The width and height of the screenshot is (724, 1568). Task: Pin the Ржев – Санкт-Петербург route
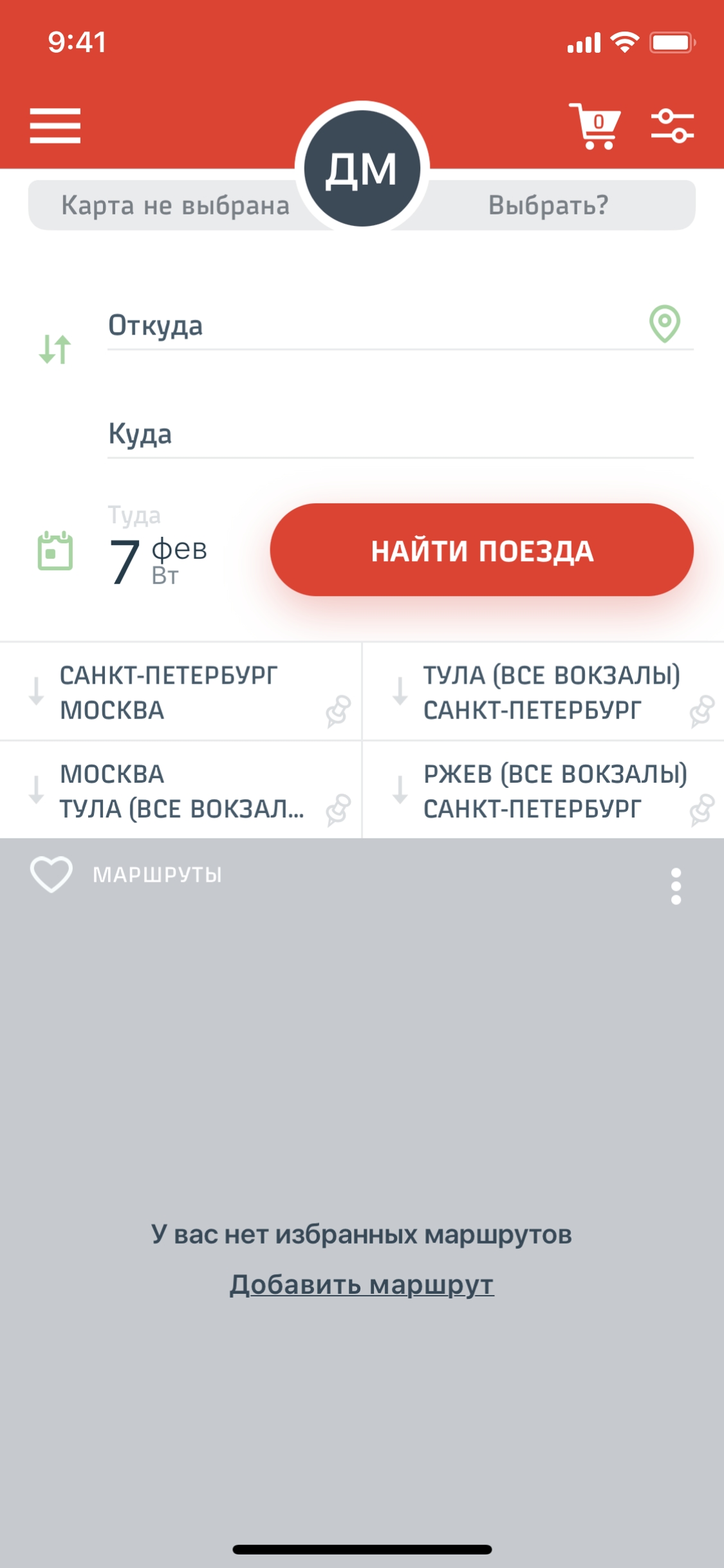[x=701, y=810]
